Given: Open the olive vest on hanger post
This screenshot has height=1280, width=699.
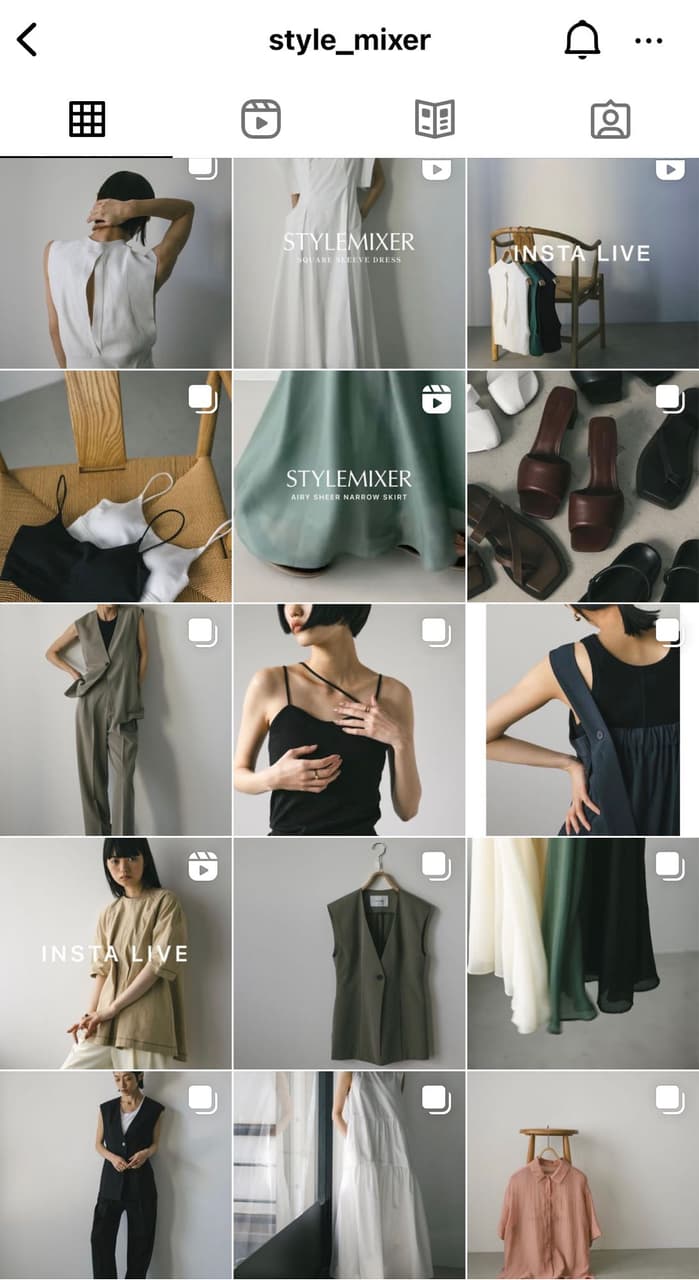Looking at the screenshot, I should click(x=349, y=953).
